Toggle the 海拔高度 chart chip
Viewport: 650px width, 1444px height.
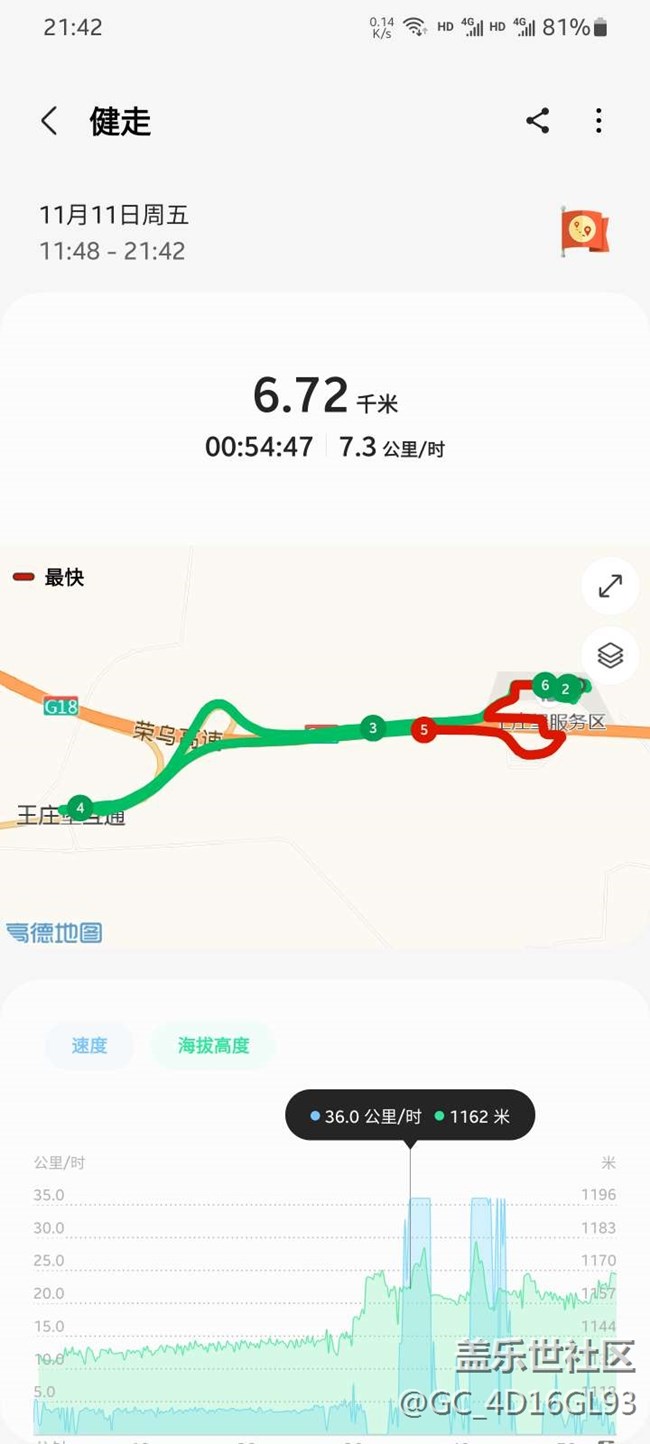213,1046
